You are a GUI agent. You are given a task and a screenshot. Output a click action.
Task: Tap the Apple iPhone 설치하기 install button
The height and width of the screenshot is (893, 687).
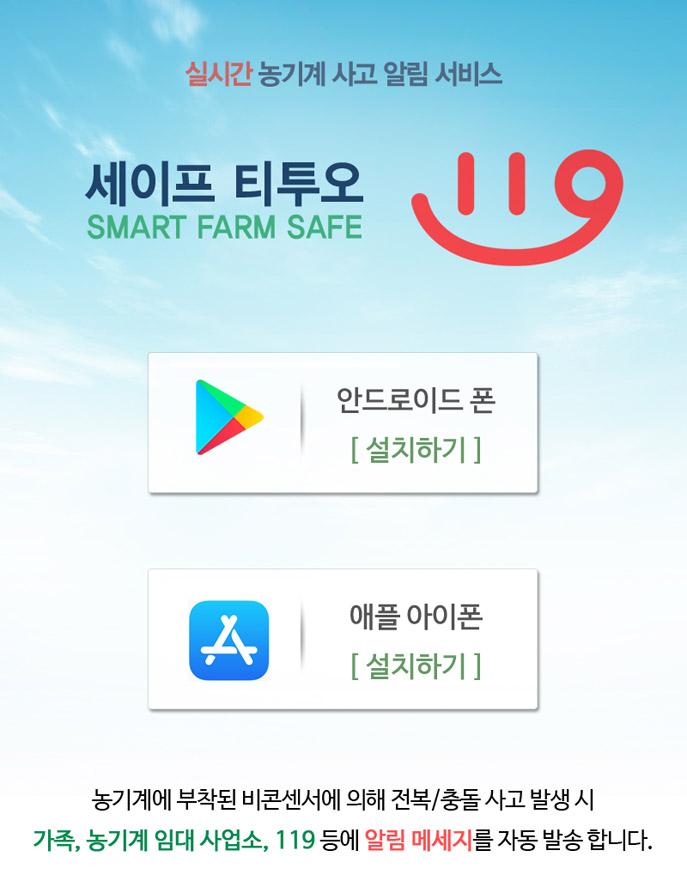click(416, 666)
